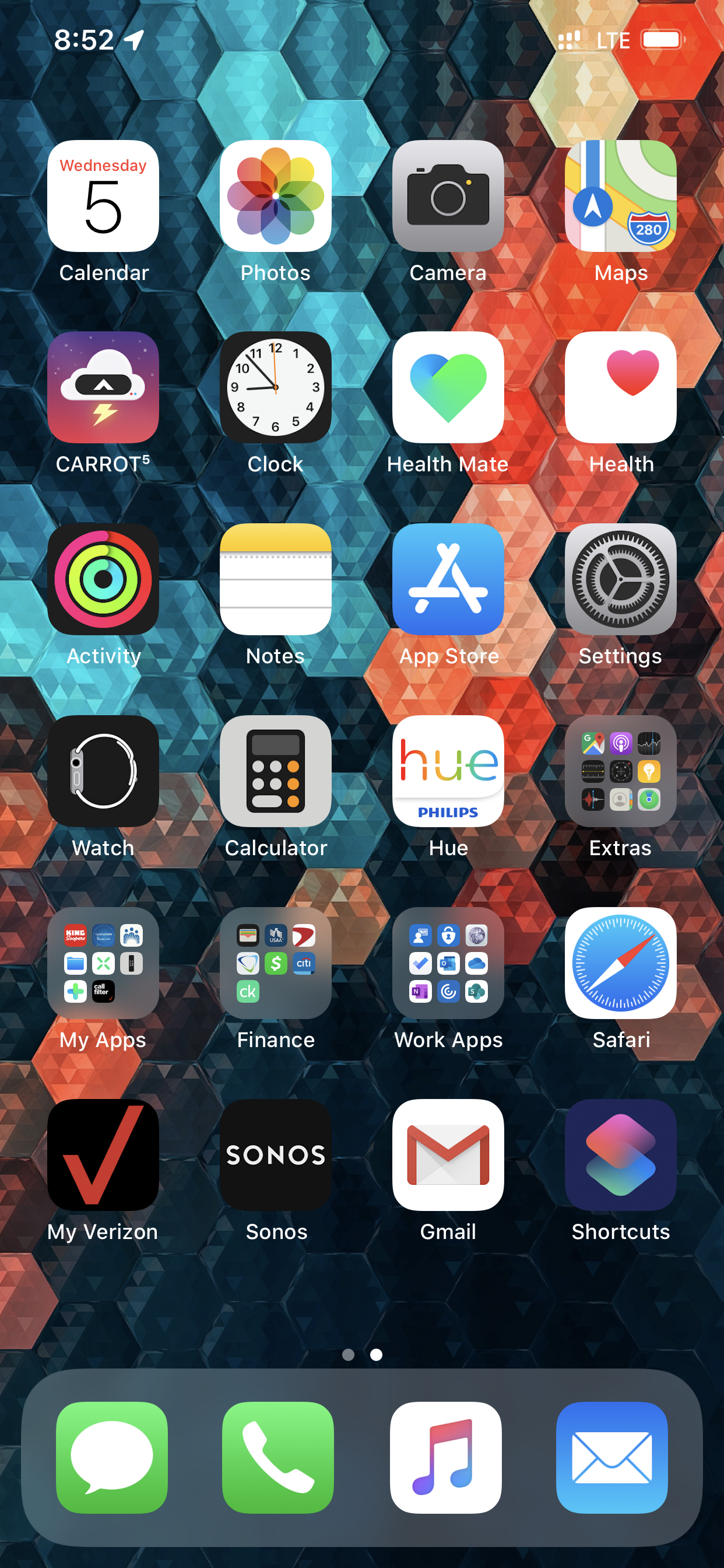Open Messages from the dock
Screen dimensions: 724x1568
point(112,1458)
